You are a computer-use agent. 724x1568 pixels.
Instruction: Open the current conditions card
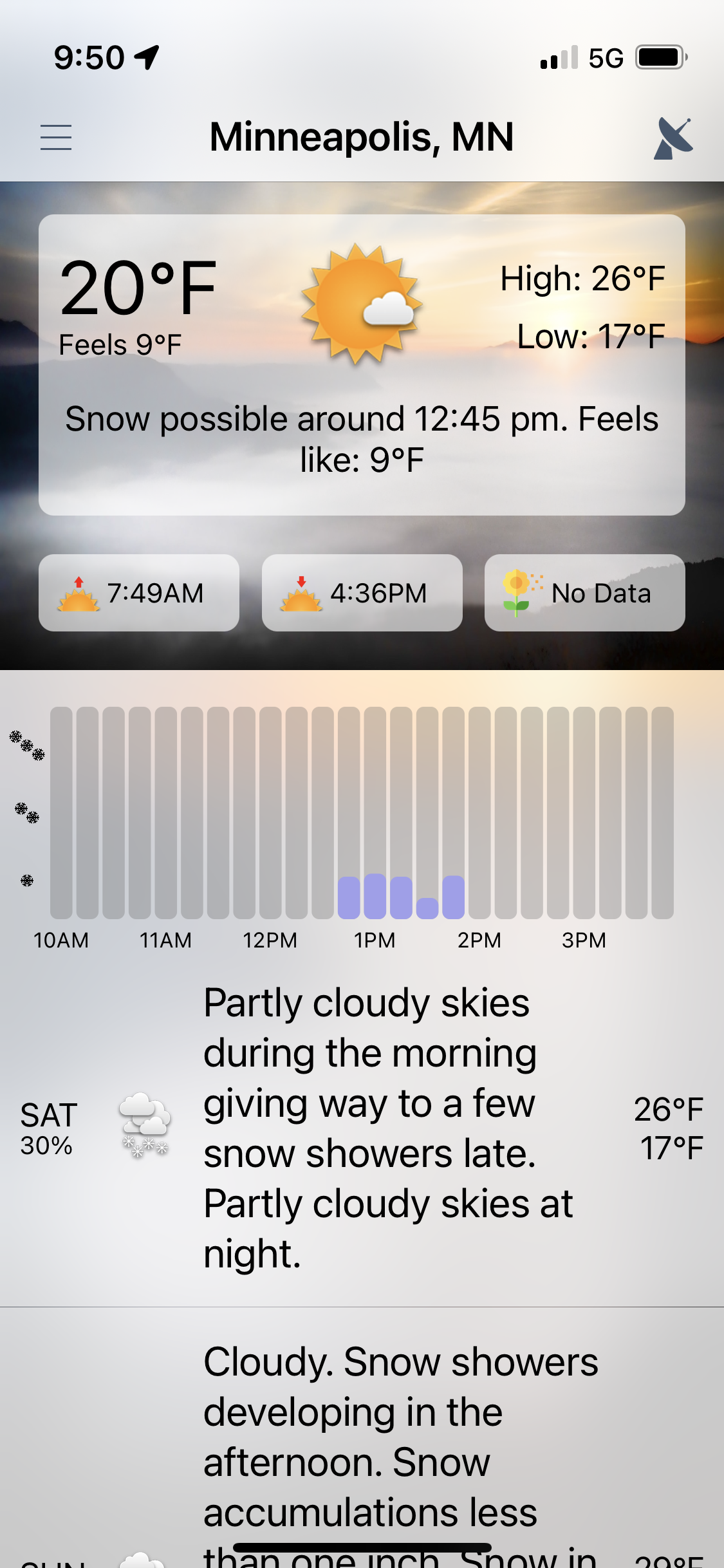click(x=362, y=364)
